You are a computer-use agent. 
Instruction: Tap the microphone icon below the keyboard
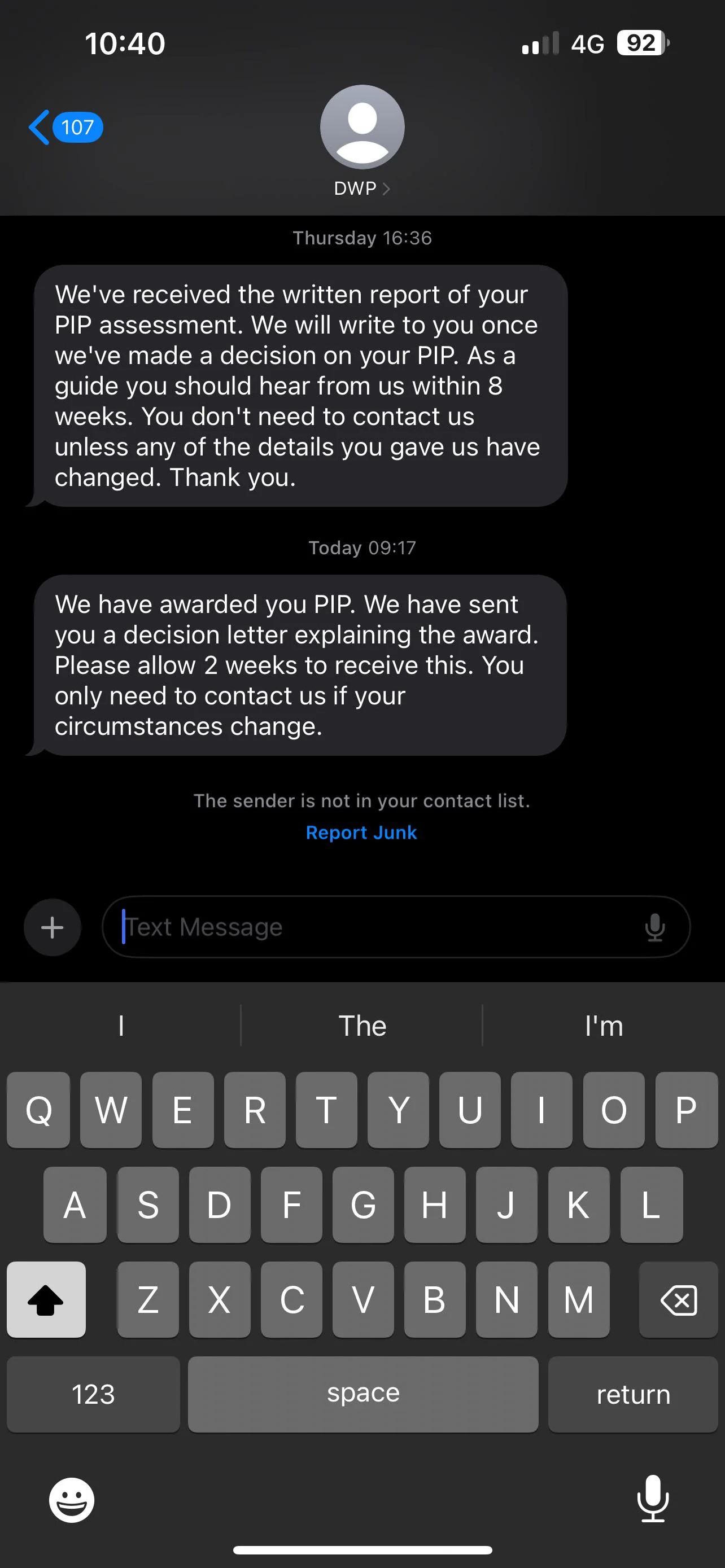point(653,1499)
